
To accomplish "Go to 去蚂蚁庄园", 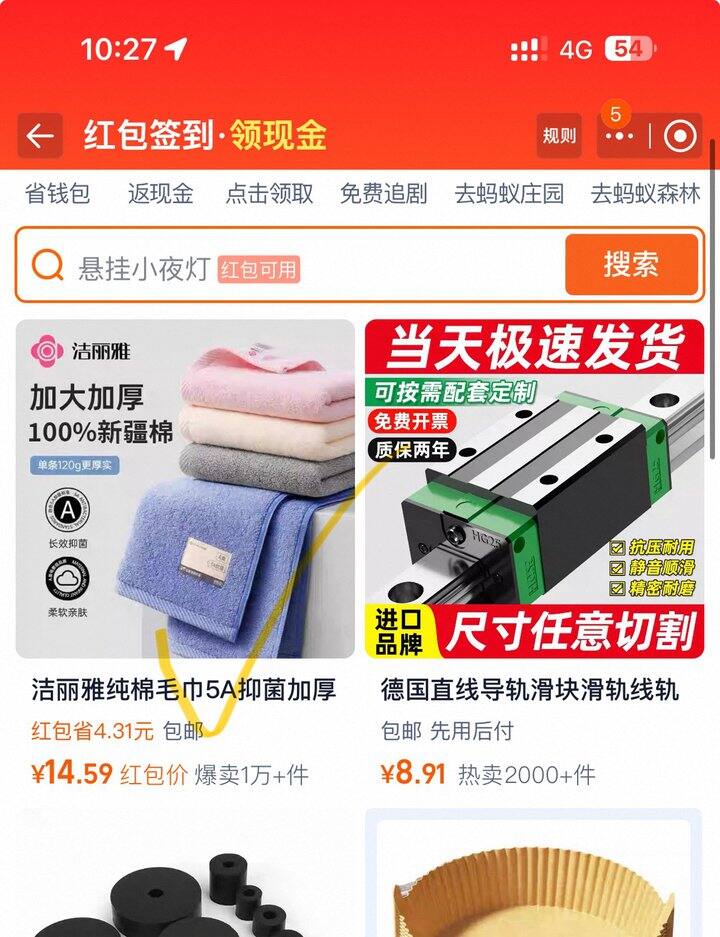I will [509, 194].
